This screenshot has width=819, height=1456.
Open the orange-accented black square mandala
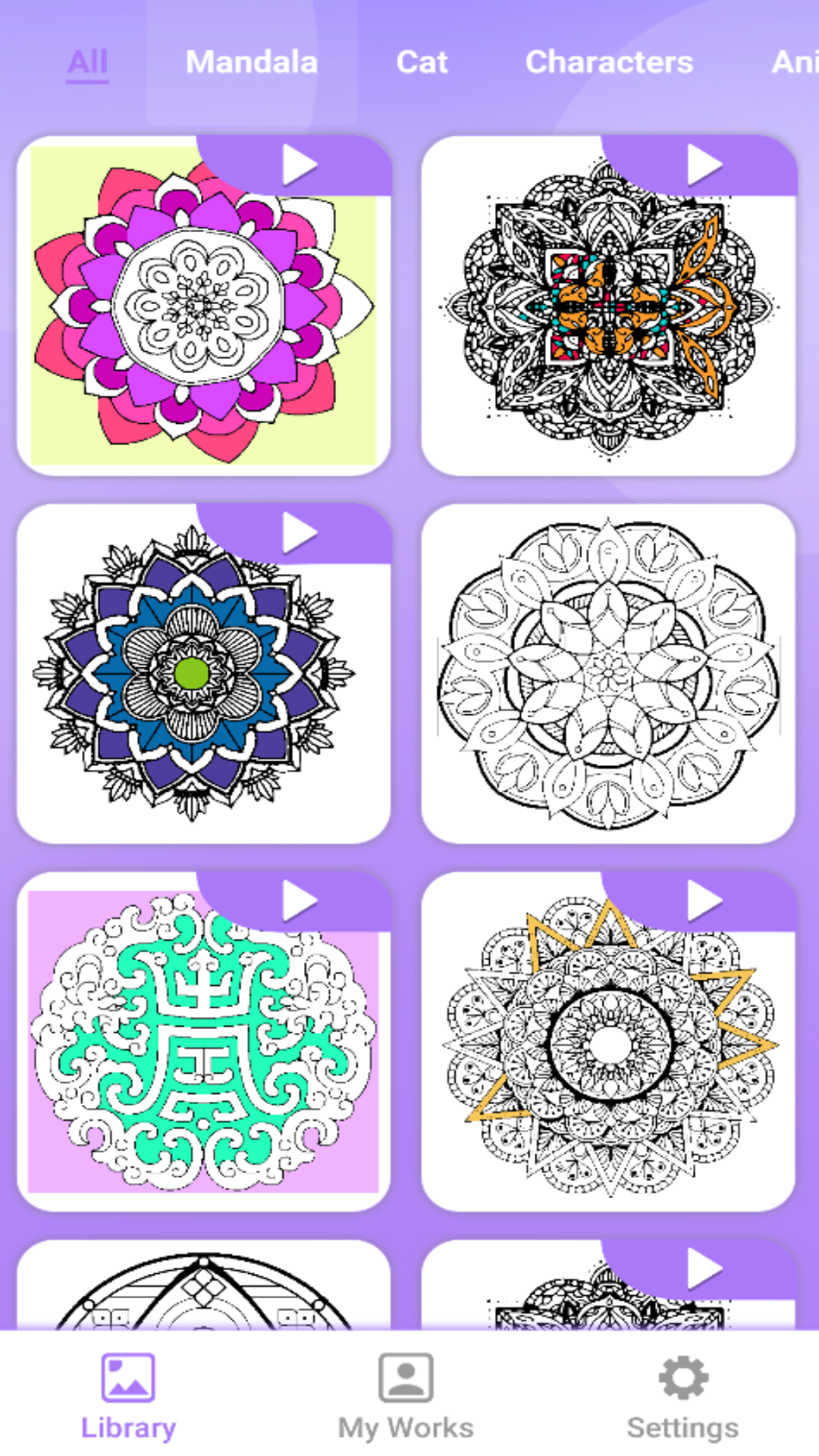[x=608, y=306]
